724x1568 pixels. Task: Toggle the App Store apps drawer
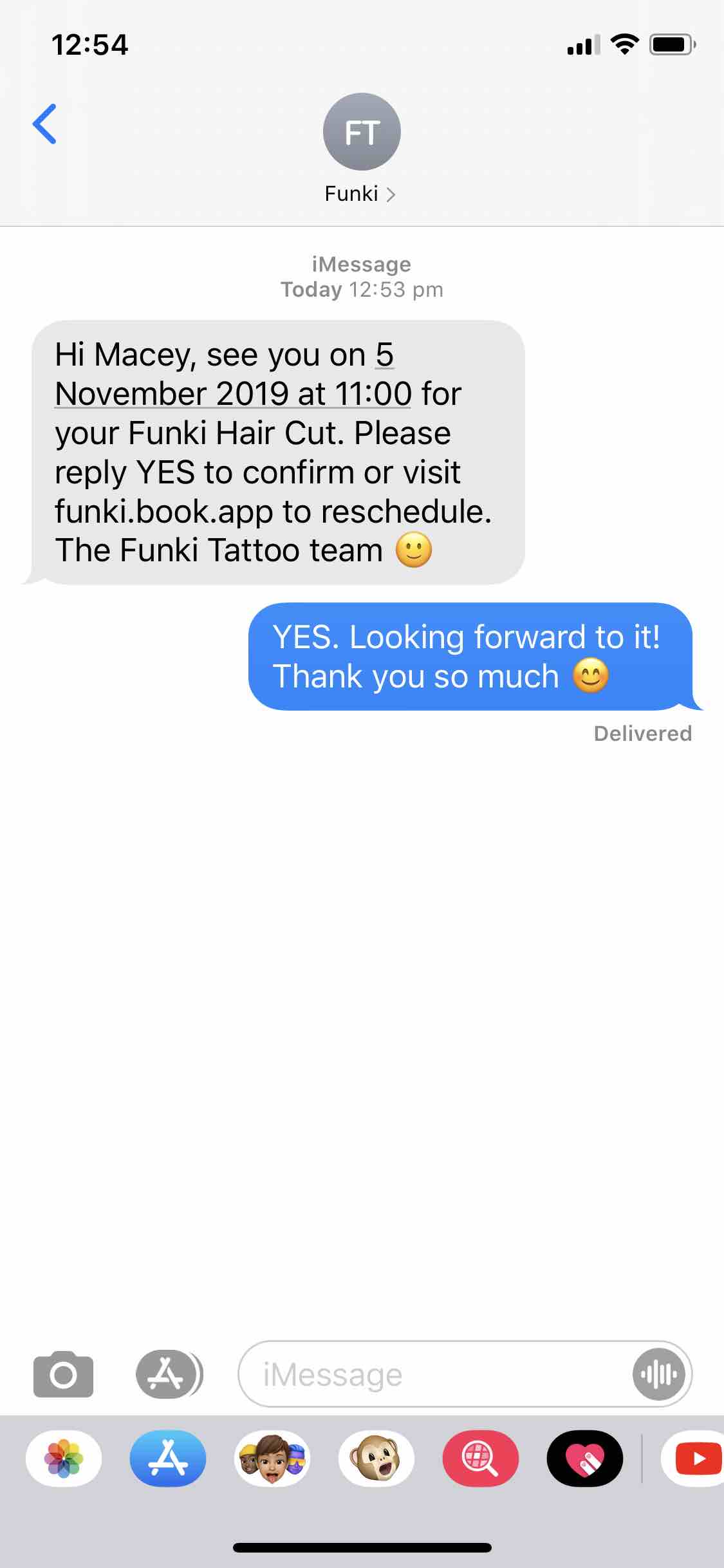(168, 1374)
